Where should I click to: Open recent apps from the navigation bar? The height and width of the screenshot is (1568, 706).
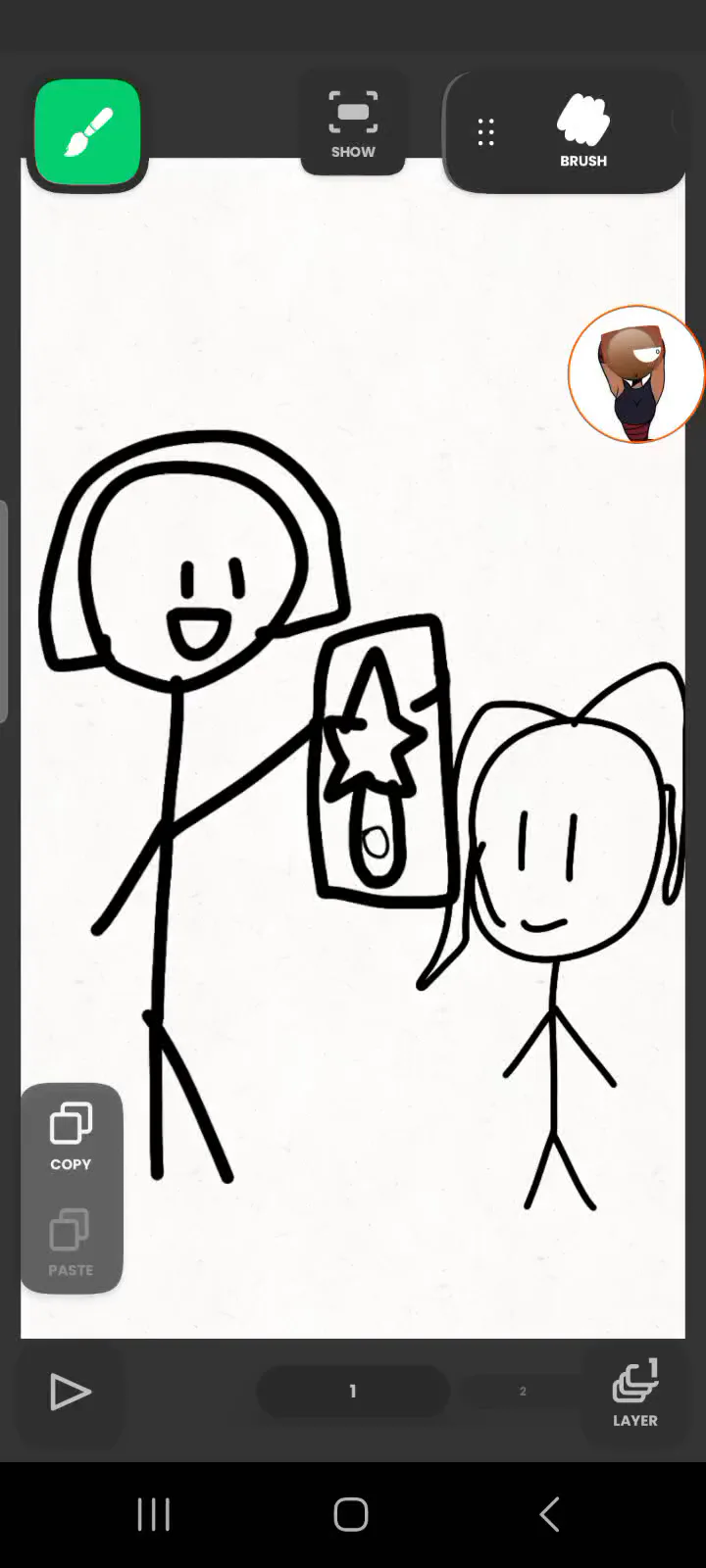[x=154, y=1514]
